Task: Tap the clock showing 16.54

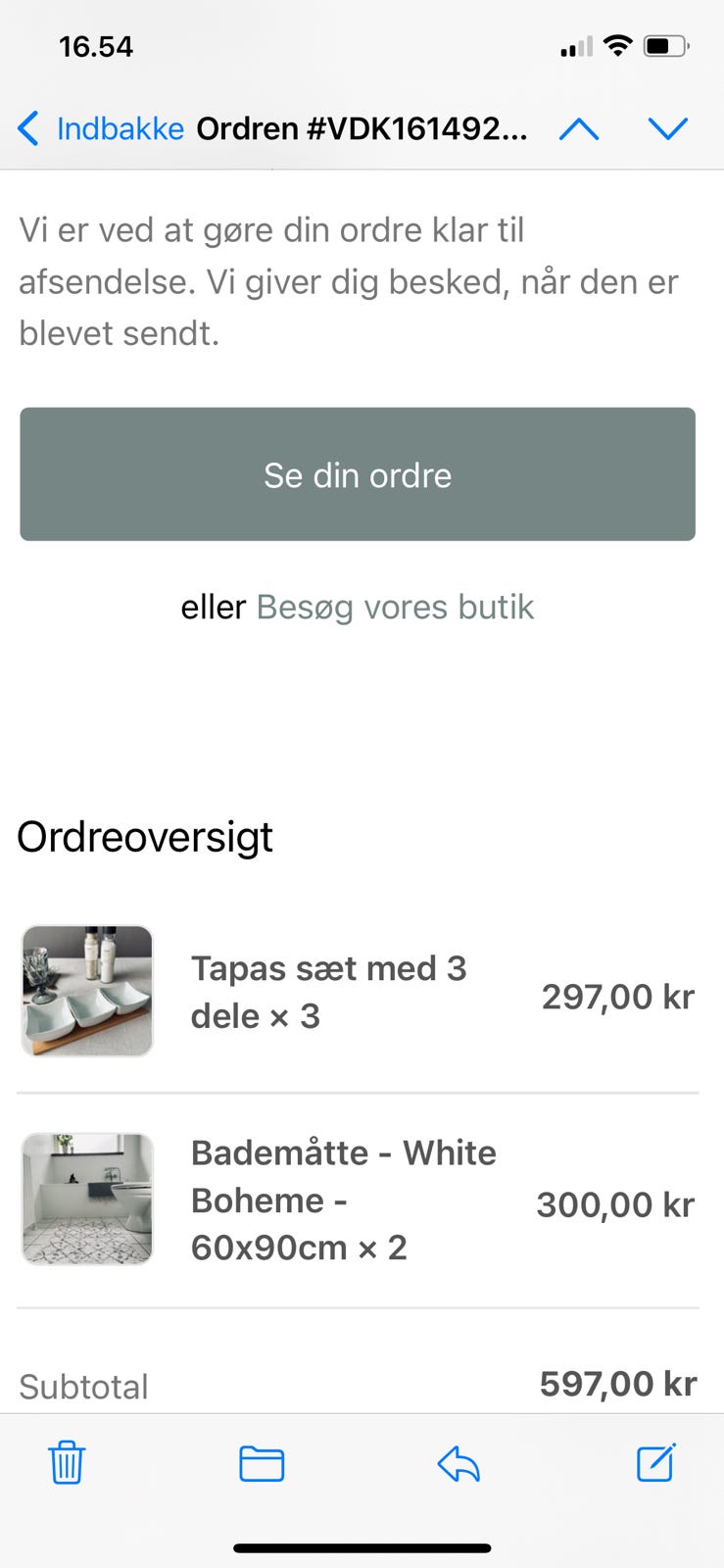Action: (x=97, y=45)
